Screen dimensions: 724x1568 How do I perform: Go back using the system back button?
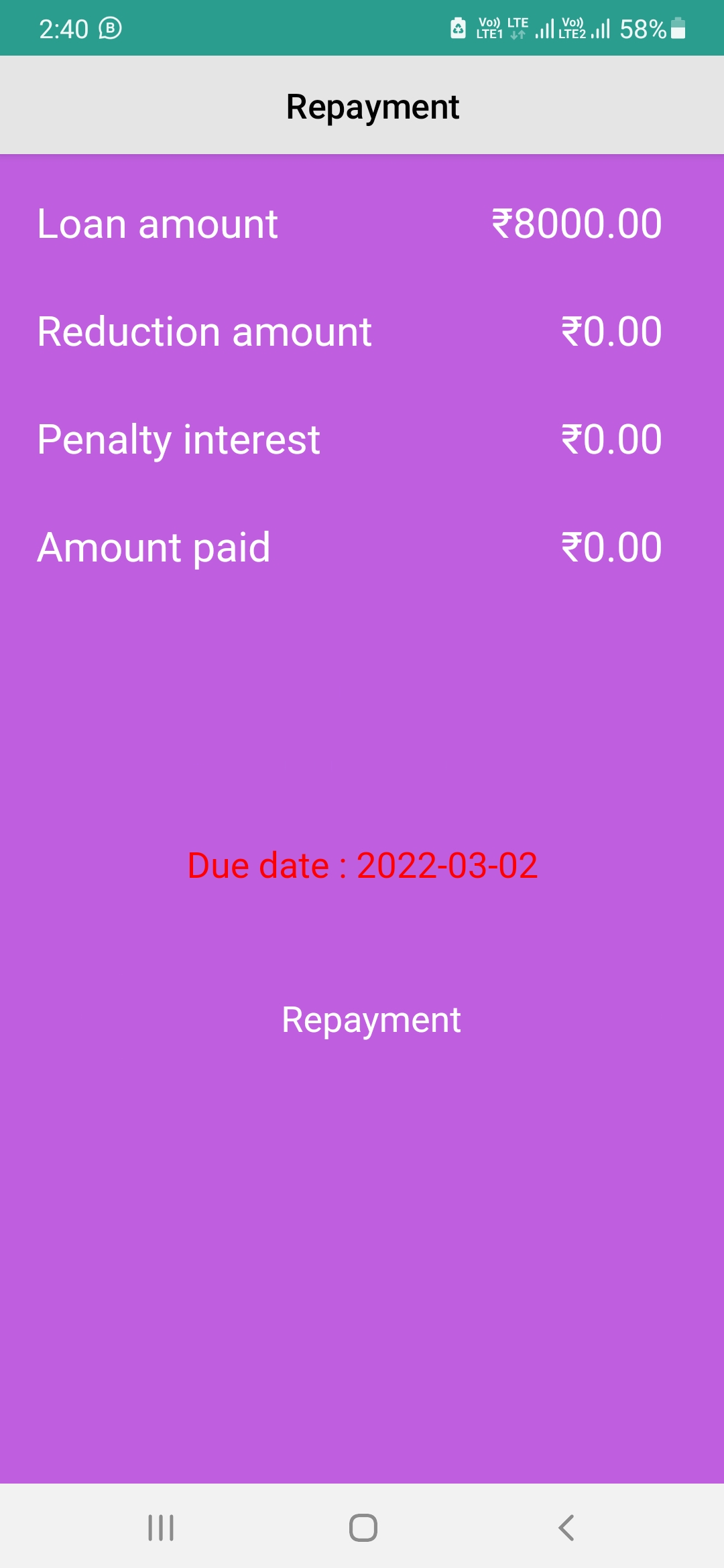[x=566, y=1528]
